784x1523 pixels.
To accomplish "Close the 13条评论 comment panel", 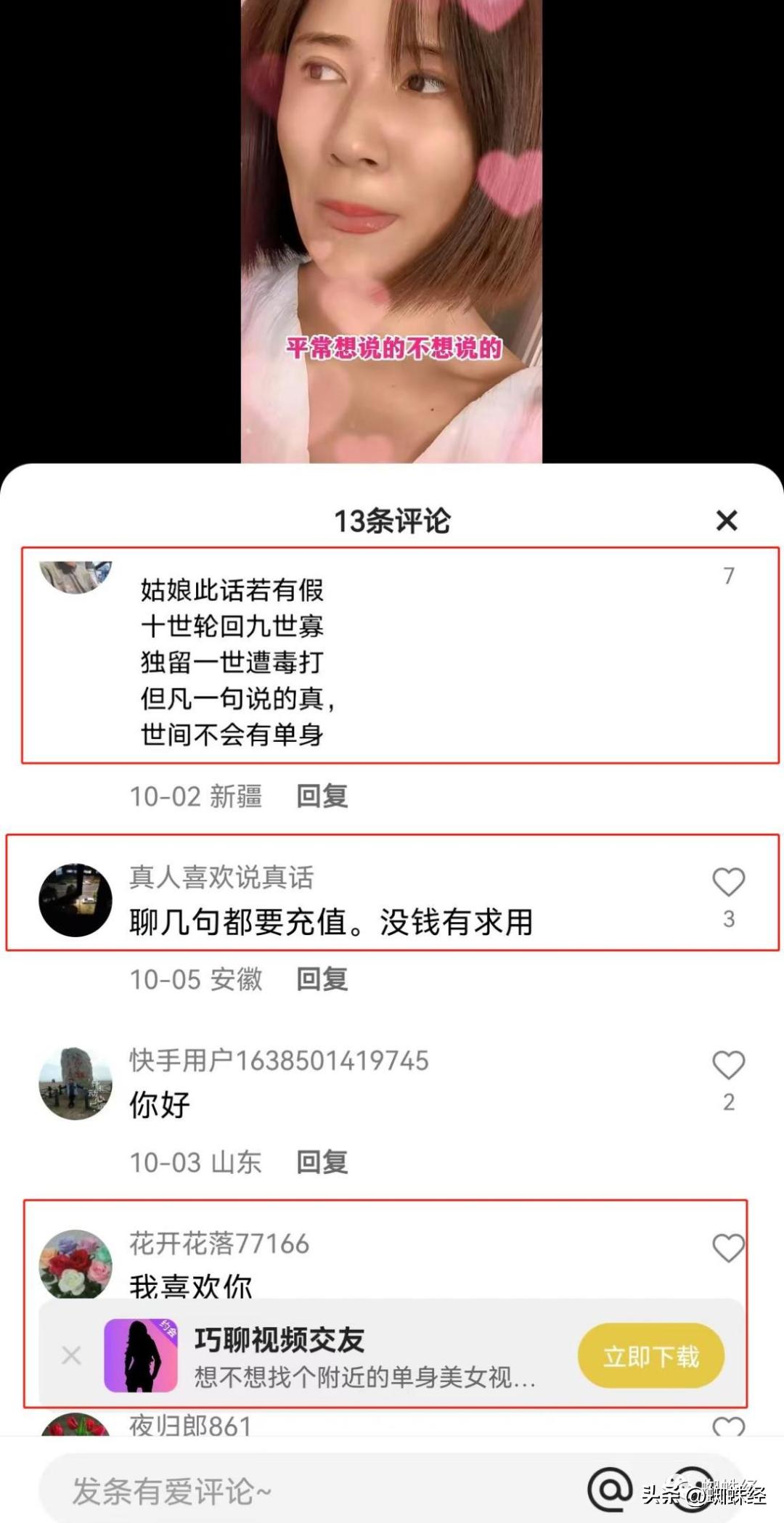I will tap(727, 520).
